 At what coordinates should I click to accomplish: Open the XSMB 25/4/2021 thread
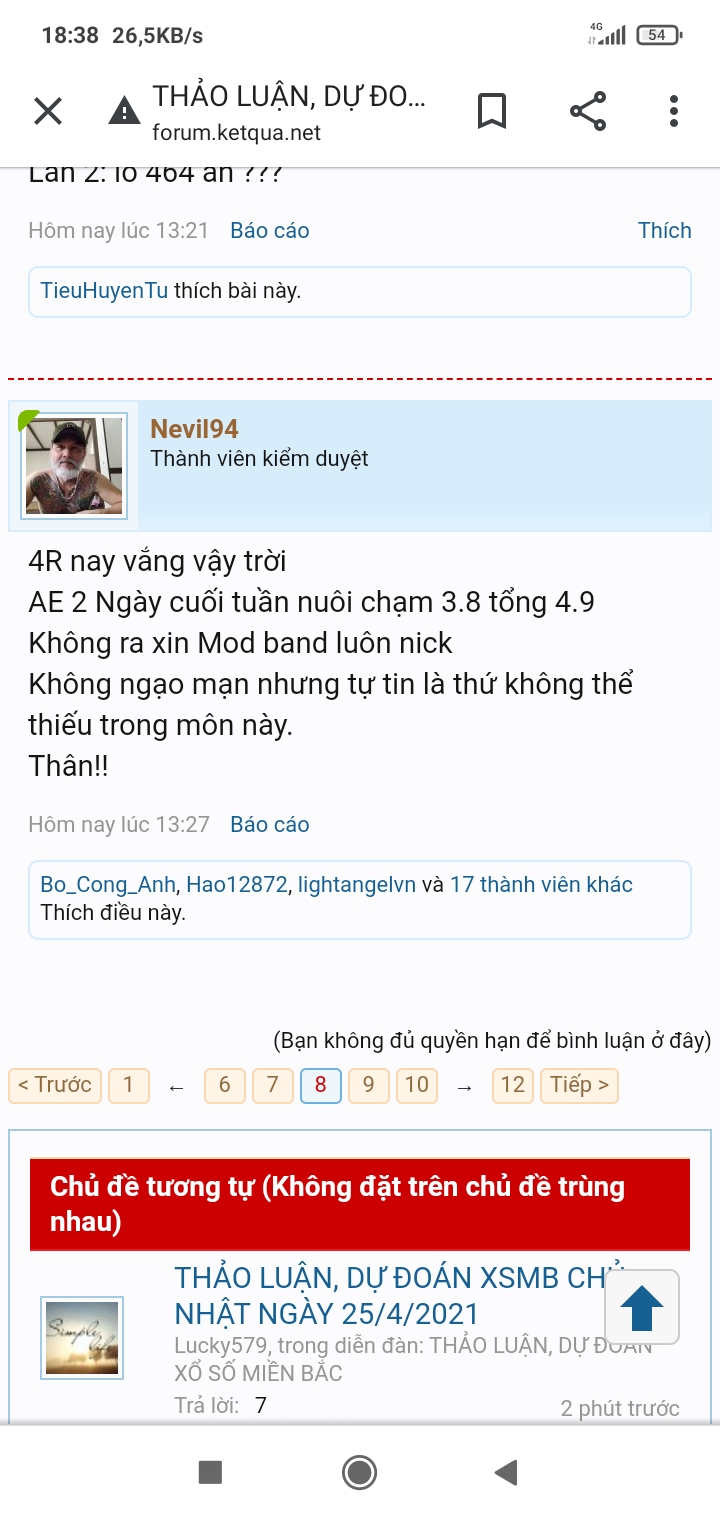390,1295
